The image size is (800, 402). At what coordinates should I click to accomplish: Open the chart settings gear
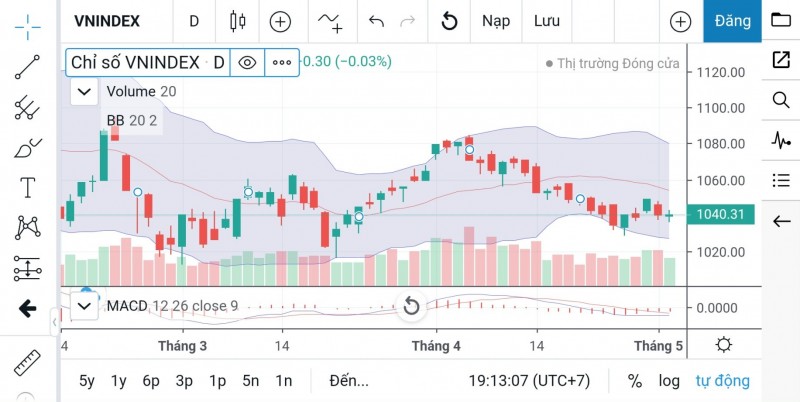point(723,345)
